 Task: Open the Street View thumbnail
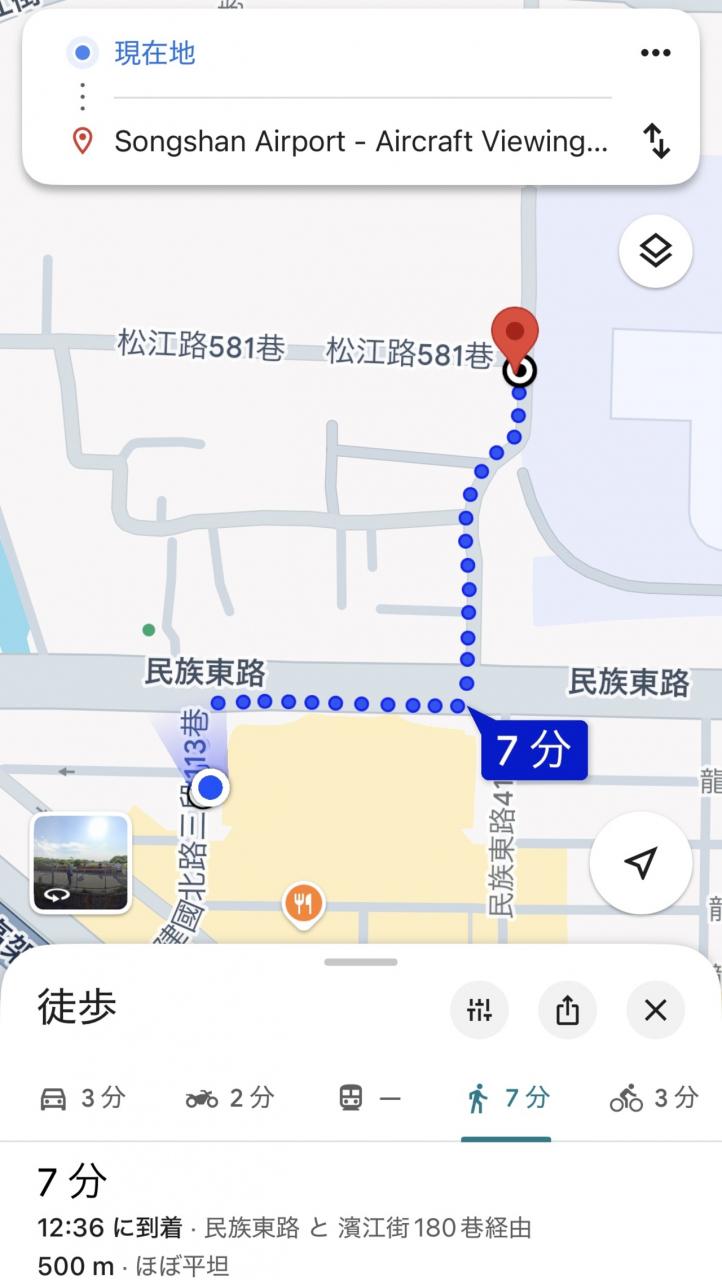(x=81, y=864)
